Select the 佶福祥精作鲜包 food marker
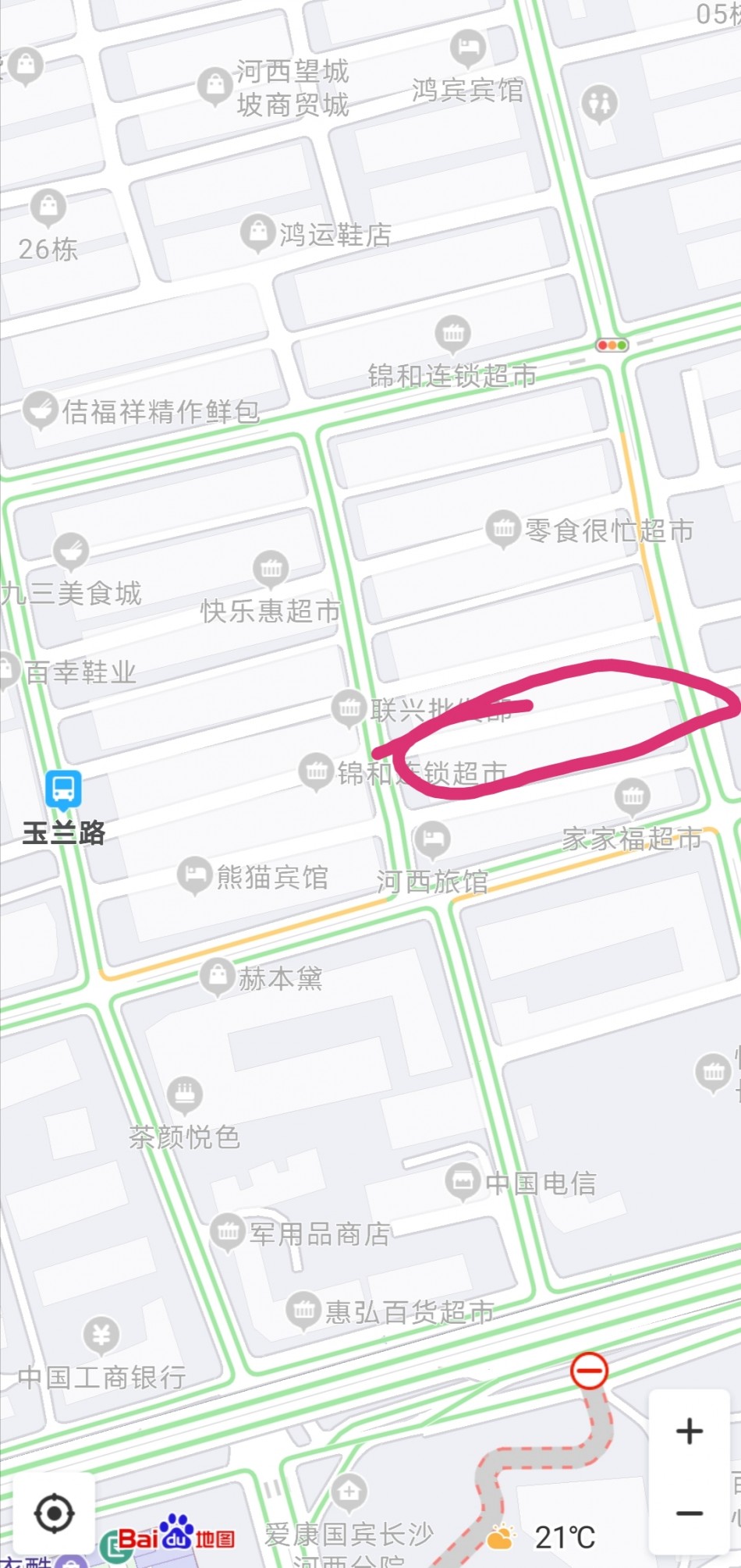741x1568 pixels. tap(40, 410)
